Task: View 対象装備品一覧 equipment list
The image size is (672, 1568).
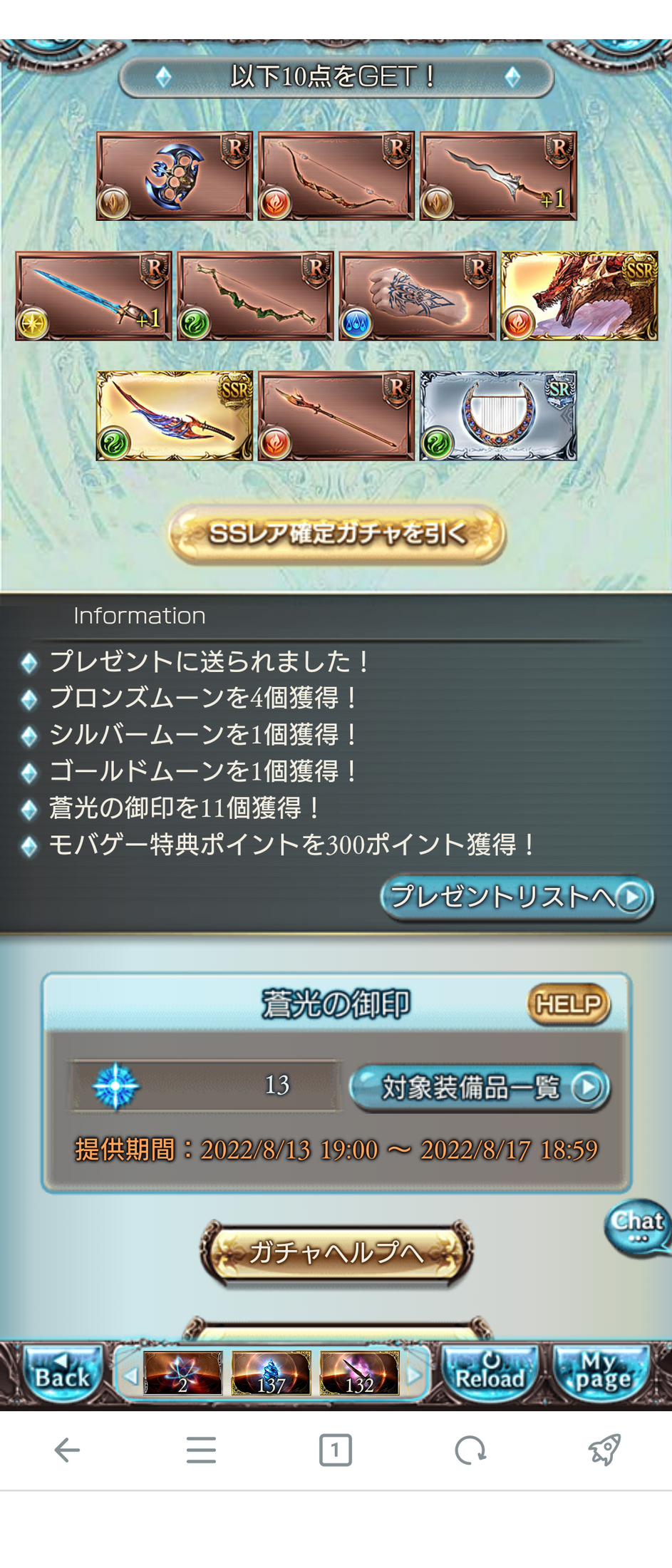Action: [x=480, y=1088]
